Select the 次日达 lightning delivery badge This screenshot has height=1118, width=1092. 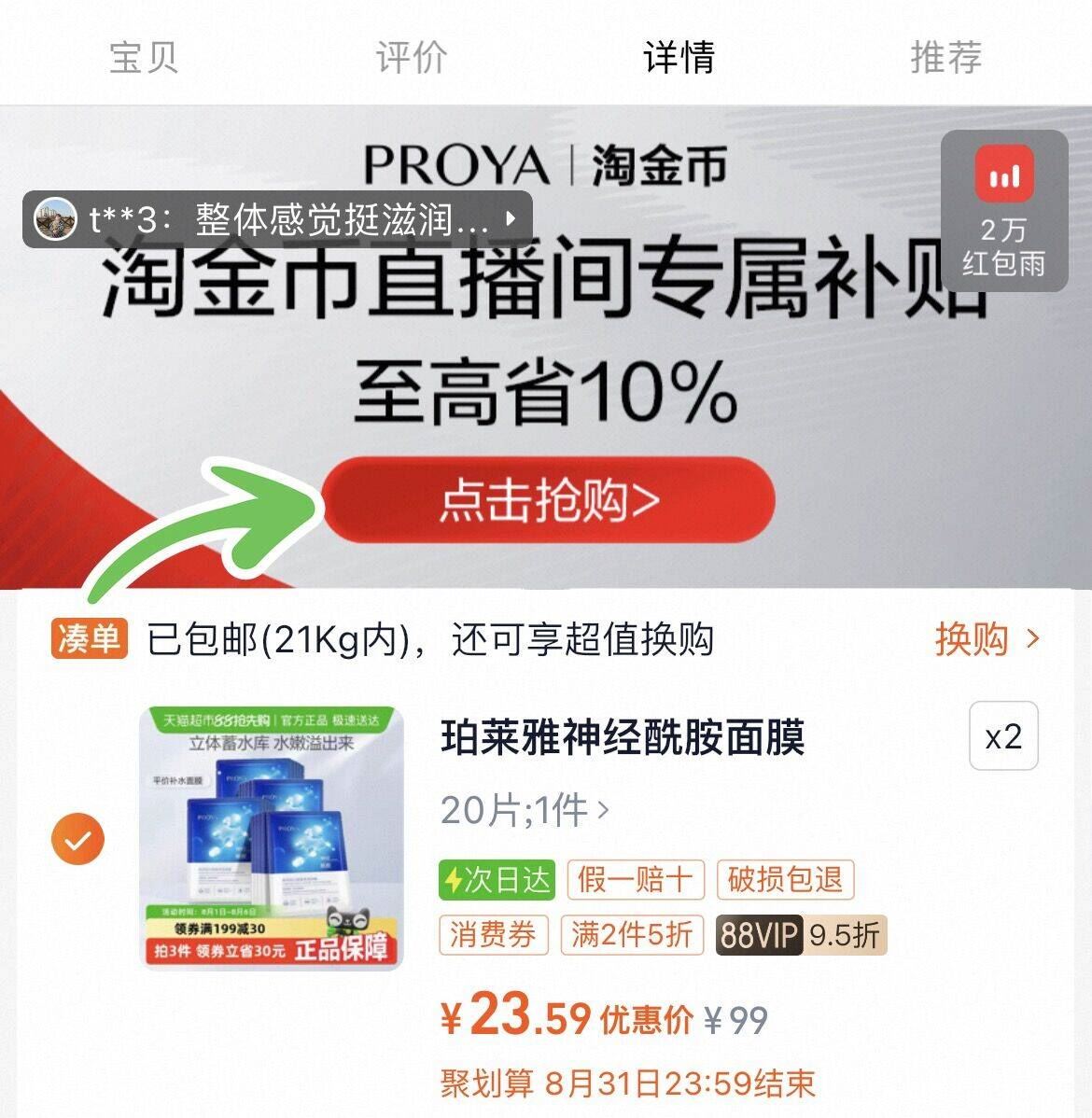pos(497,879)
